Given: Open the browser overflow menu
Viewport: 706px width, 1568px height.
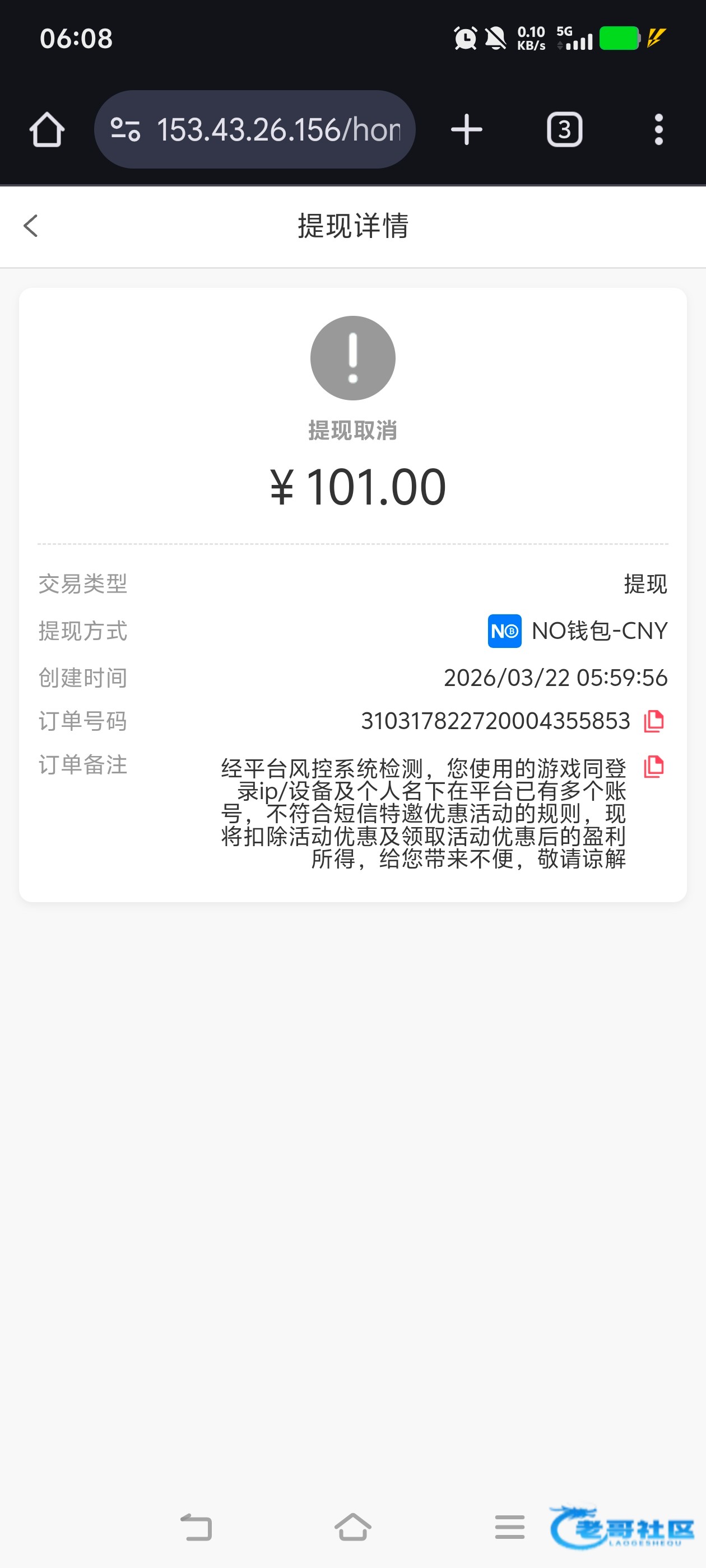Looking at the screenshot, I should 658,130.
